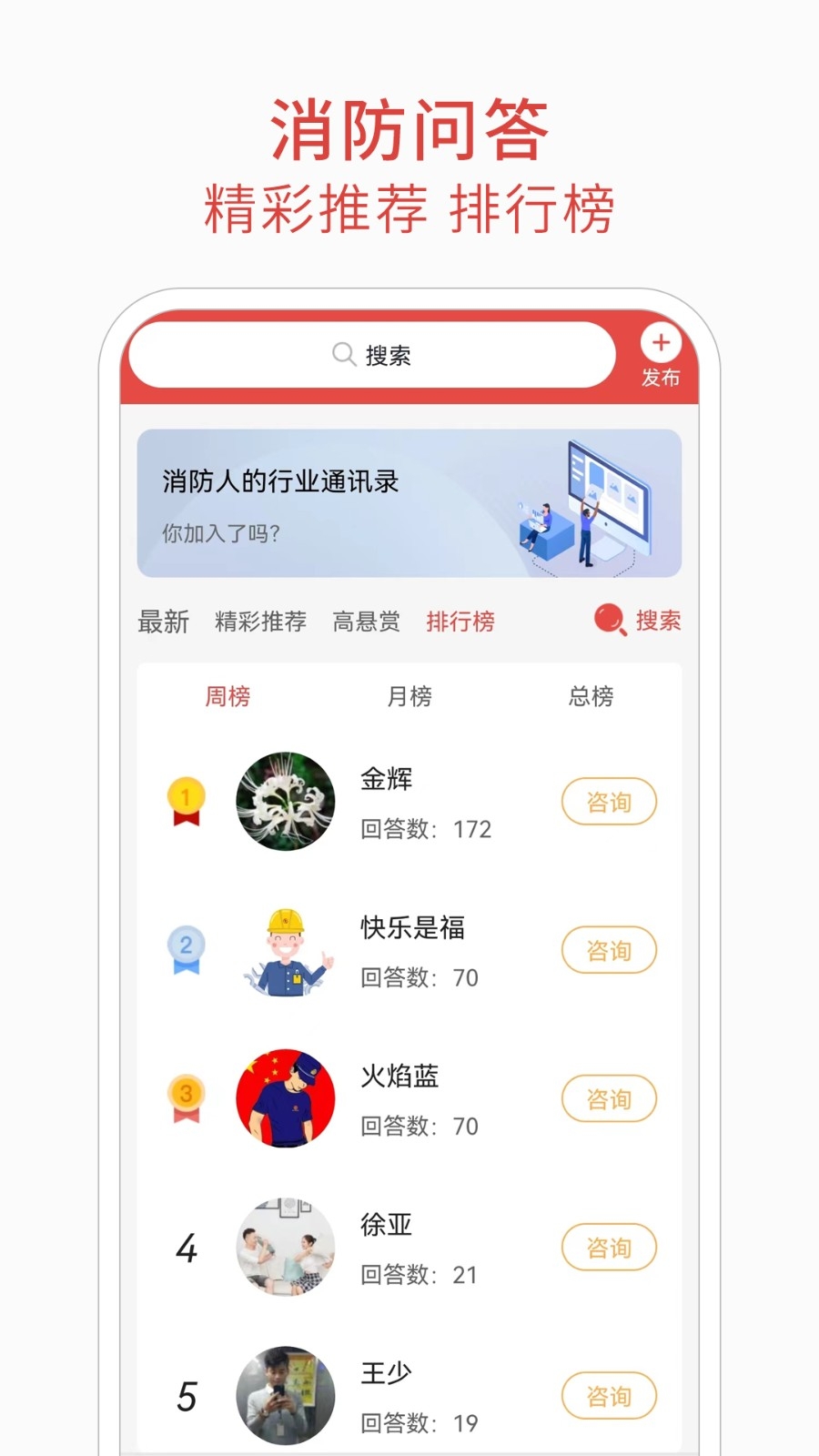
Task: Open 金辉's profile avatar
Action: tap(286, 802)
